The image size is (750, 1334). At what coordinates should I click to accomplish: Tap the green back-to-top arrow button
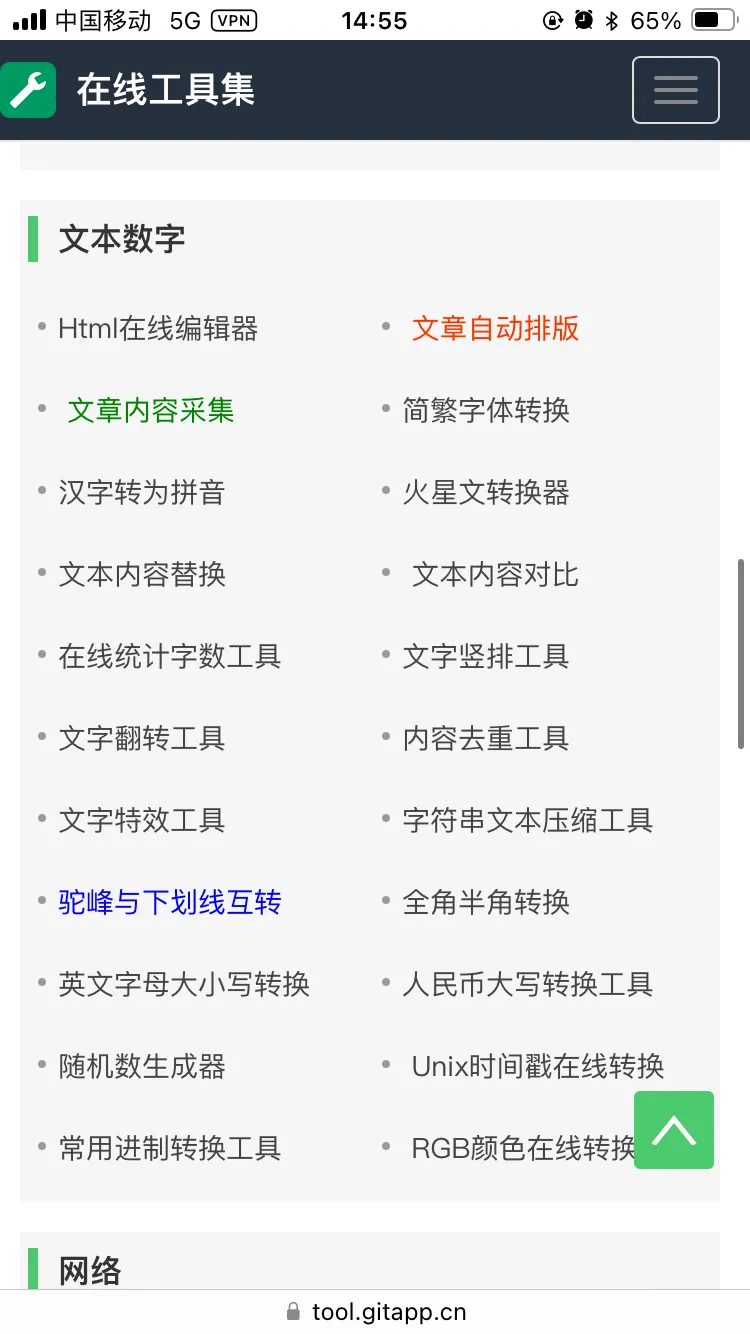[x=673, y=1130]
